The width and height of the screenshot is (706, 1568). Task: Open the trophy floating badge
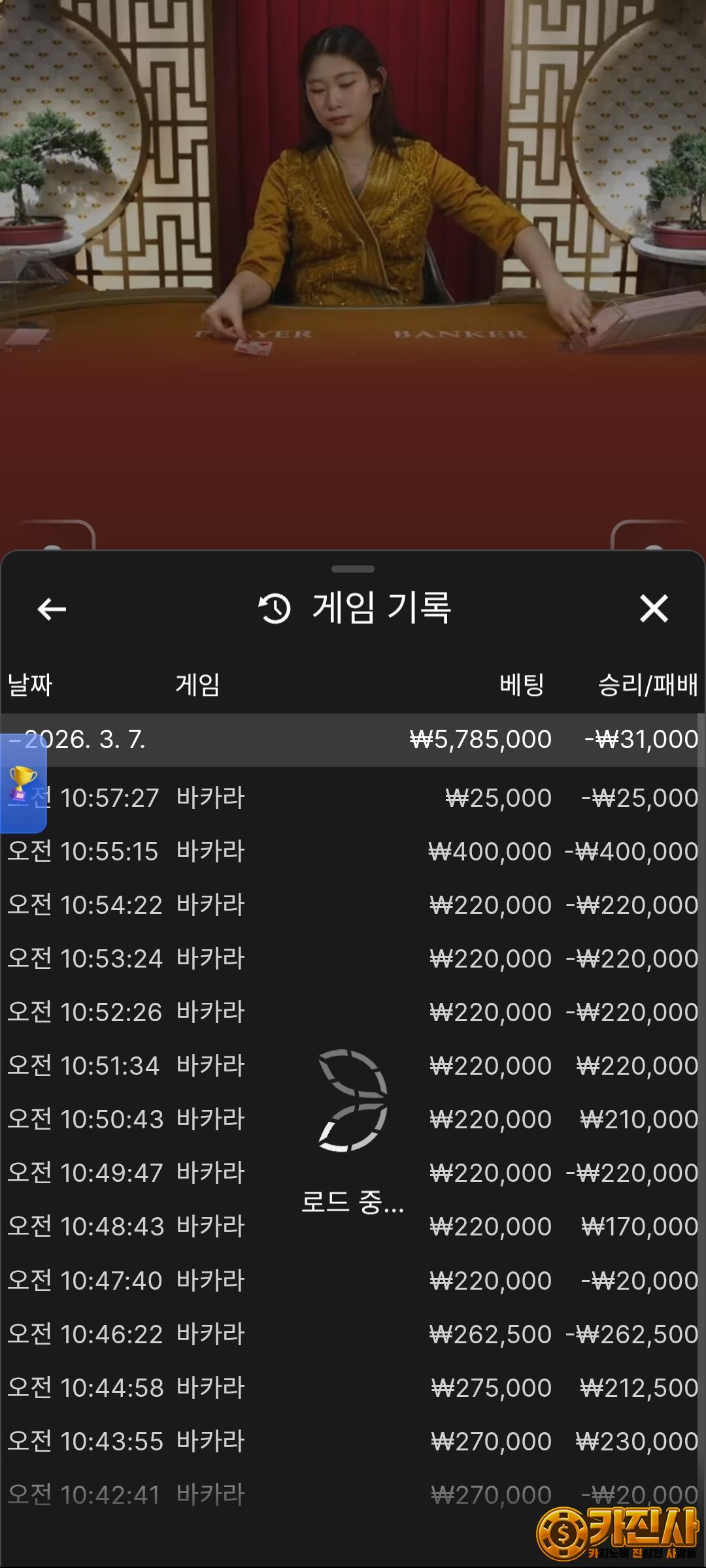pyautogui.click(x=22, y=783)
